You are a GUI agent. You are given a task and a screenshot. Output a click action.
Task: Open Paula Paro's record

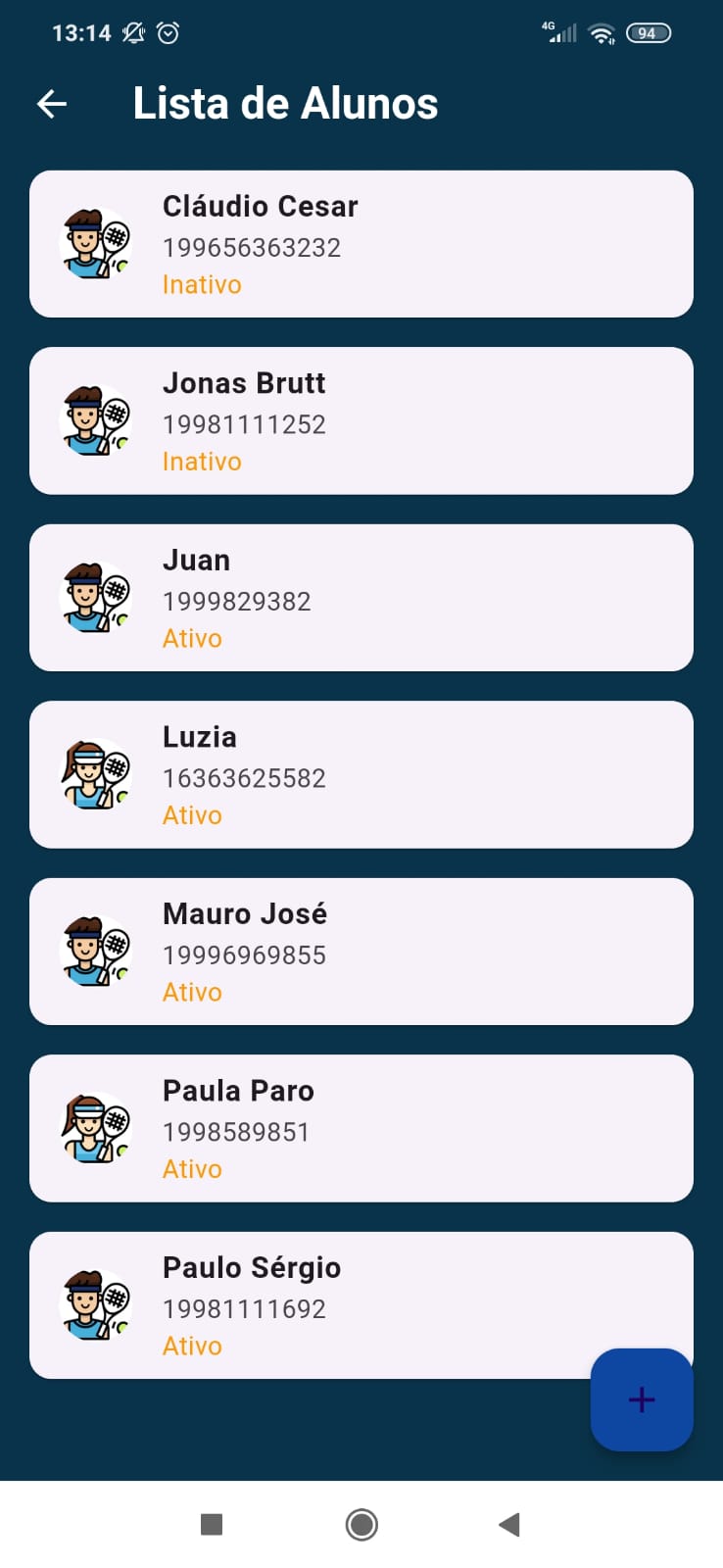361,1128
